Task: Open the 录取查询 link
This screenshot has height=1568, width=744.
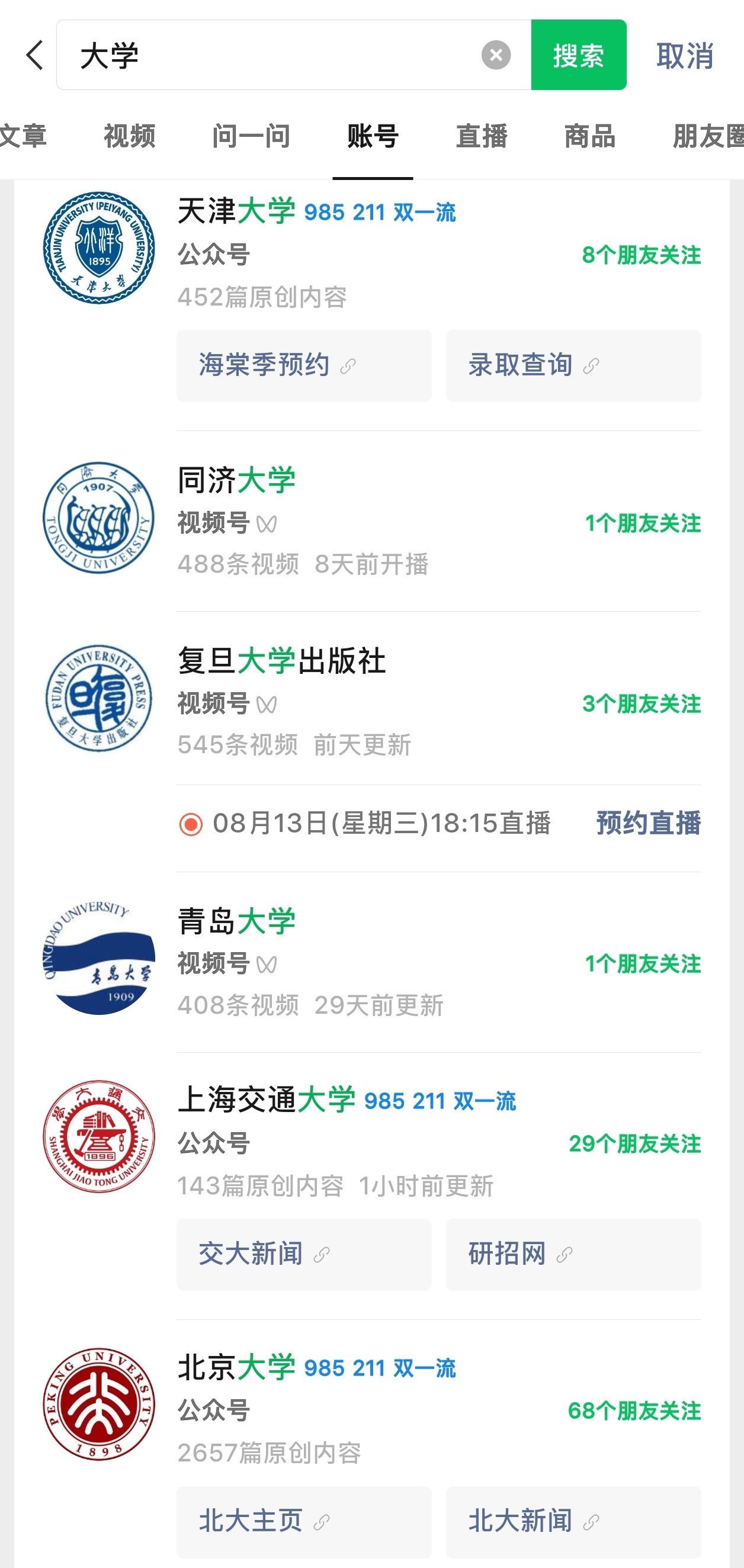Action: coord(573,366)
